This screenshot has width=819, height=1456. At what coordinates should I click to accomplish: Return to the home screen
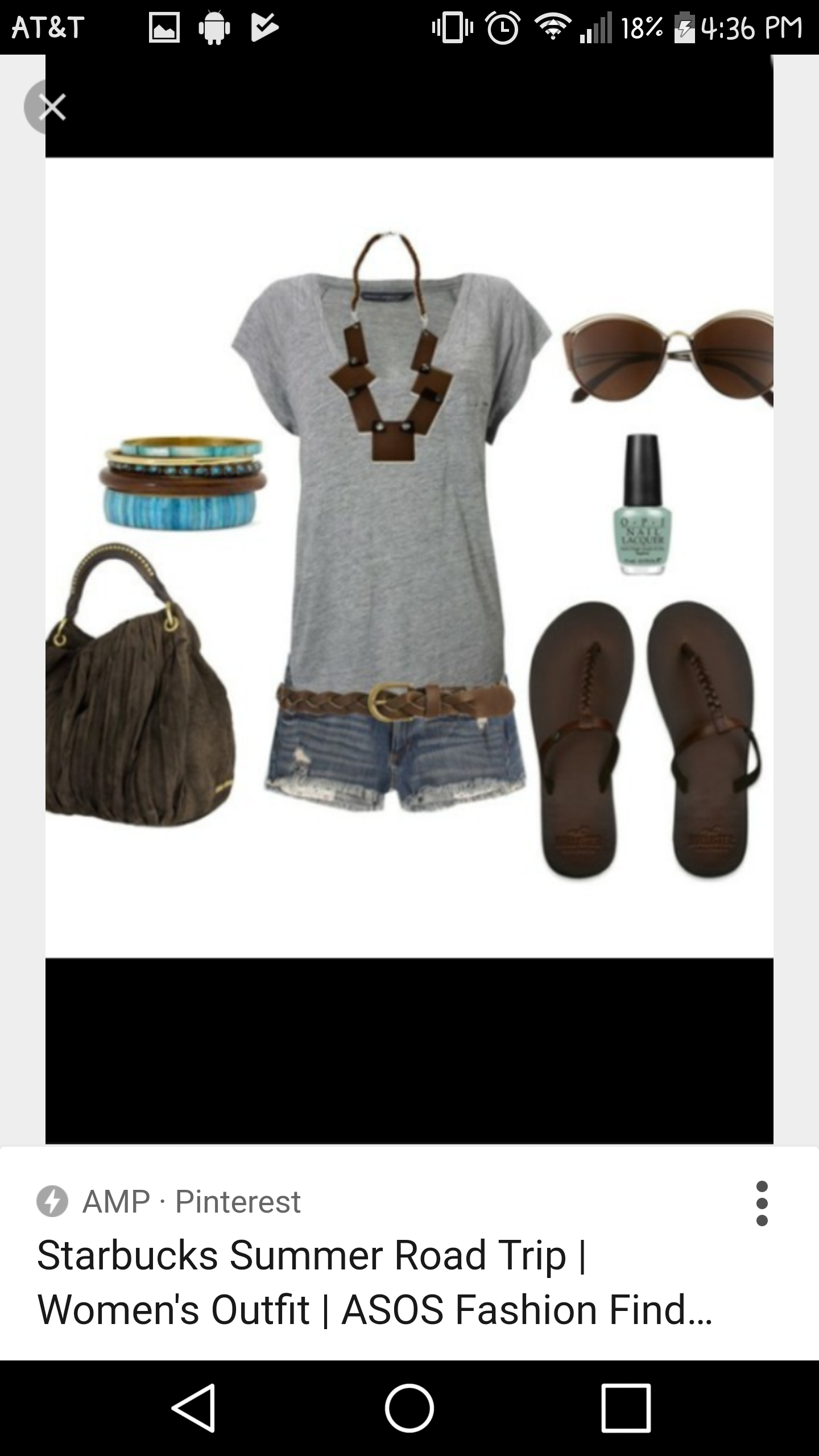point(409,1407)
